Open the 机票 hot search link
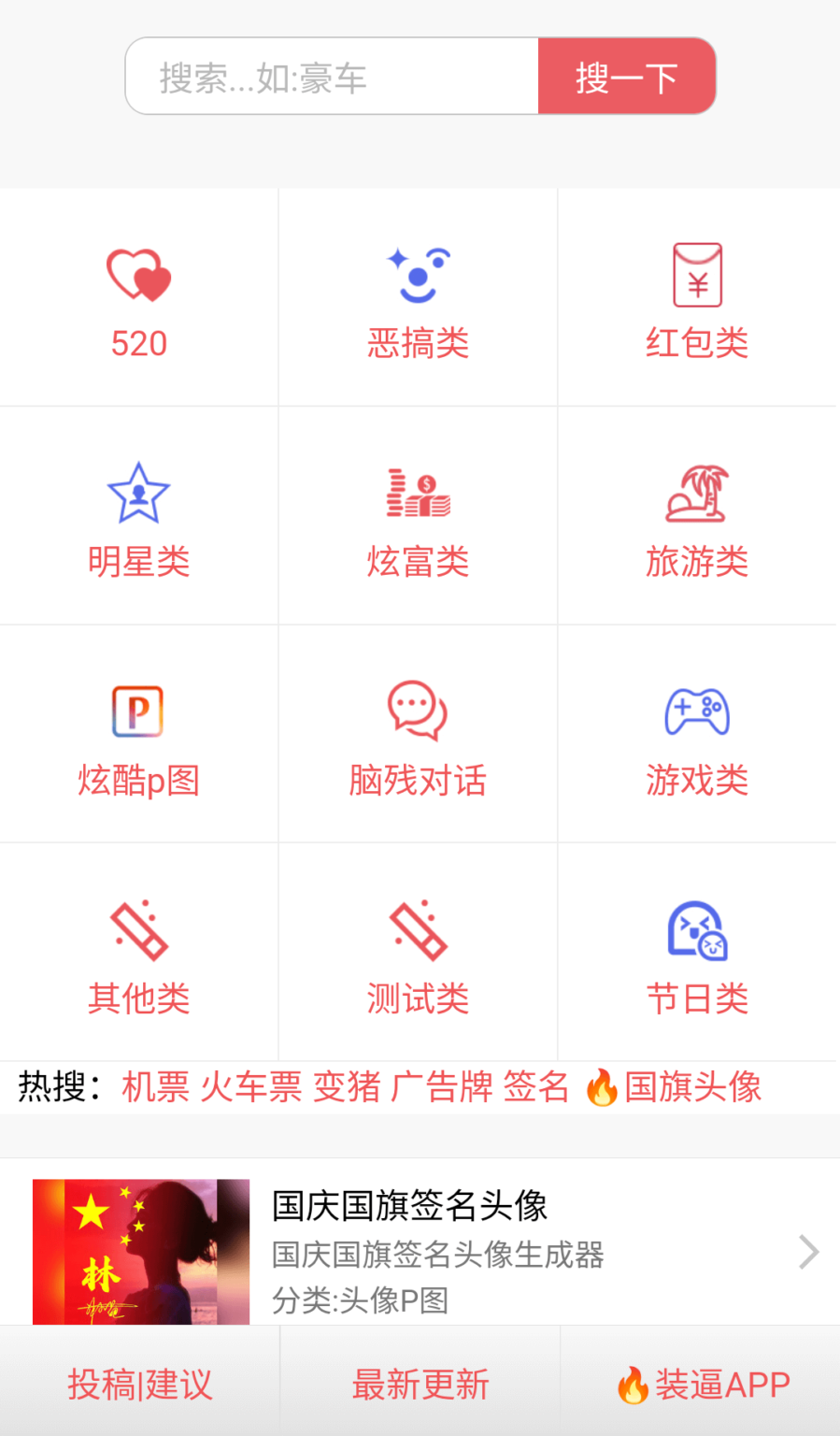 tap(154, 1087)
